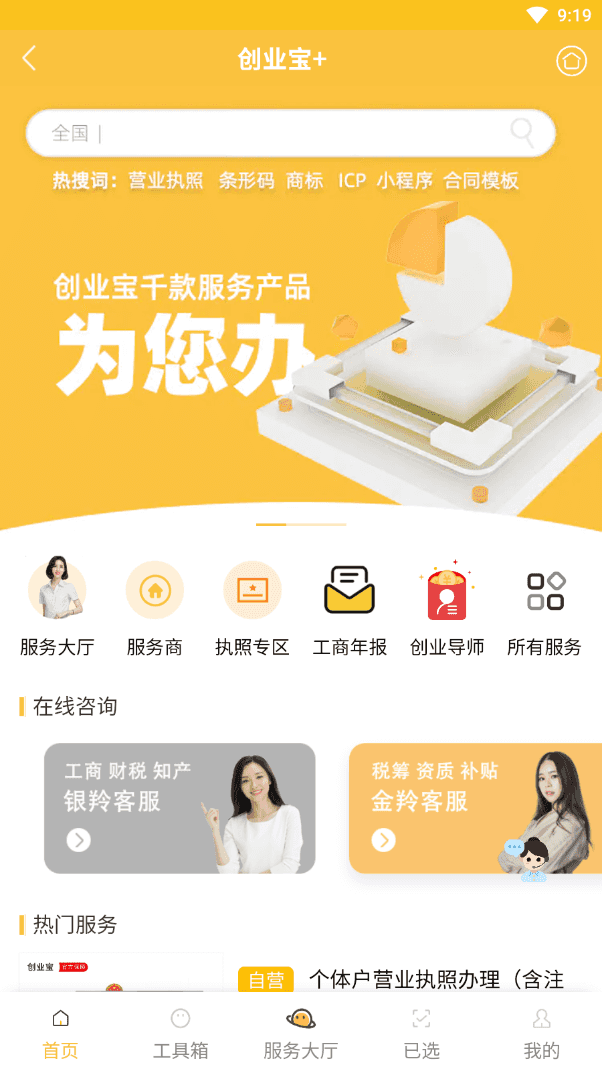Image resolution: width=602 pixels, height=1071 pixels.
Task: Open 银羚客服 online consultation card
Action: point(180,808)
